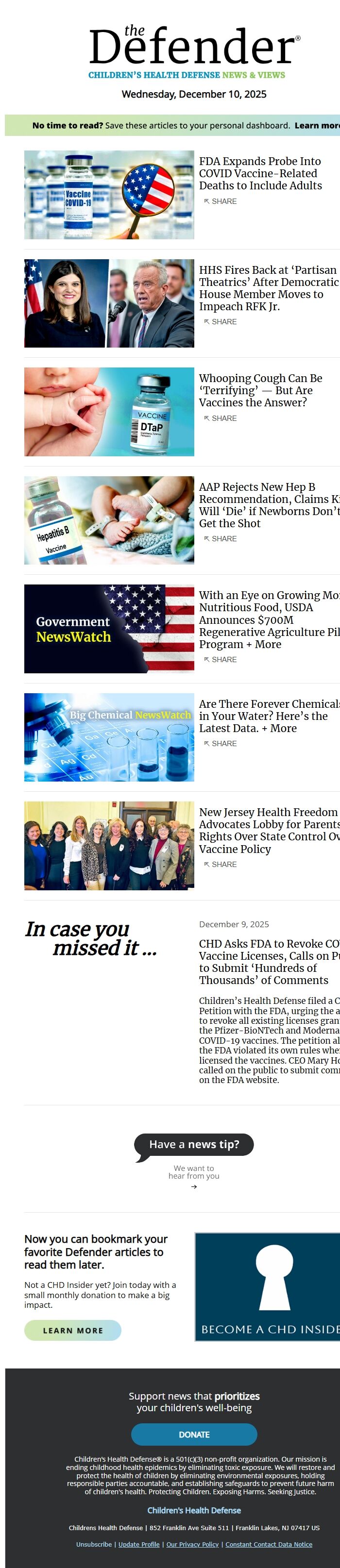The width and height of the screenshot is (340, 1568).
Task: Read the New Jersey Health Freedom article
Action: (x=269, y=830)
